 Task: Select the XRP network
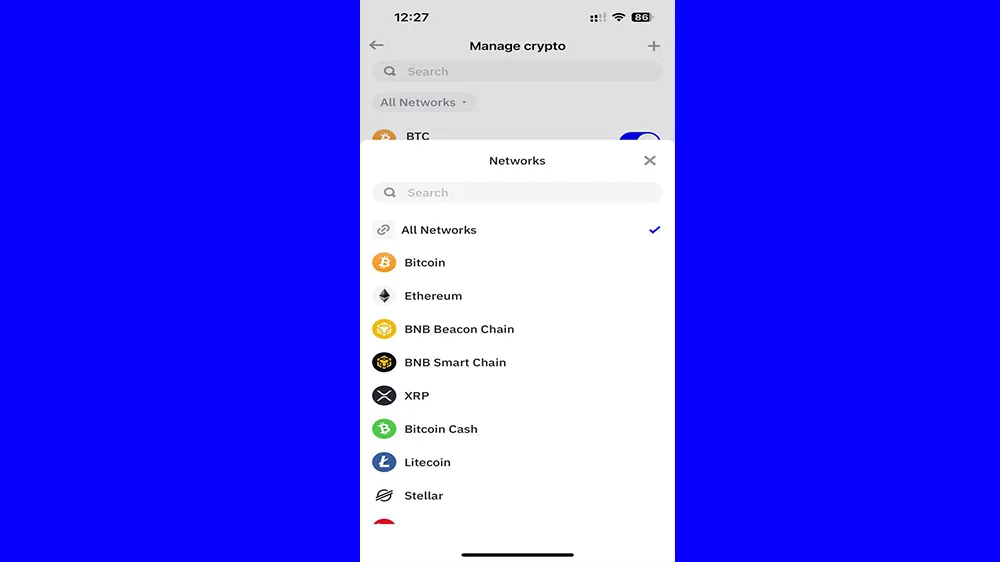417,396
